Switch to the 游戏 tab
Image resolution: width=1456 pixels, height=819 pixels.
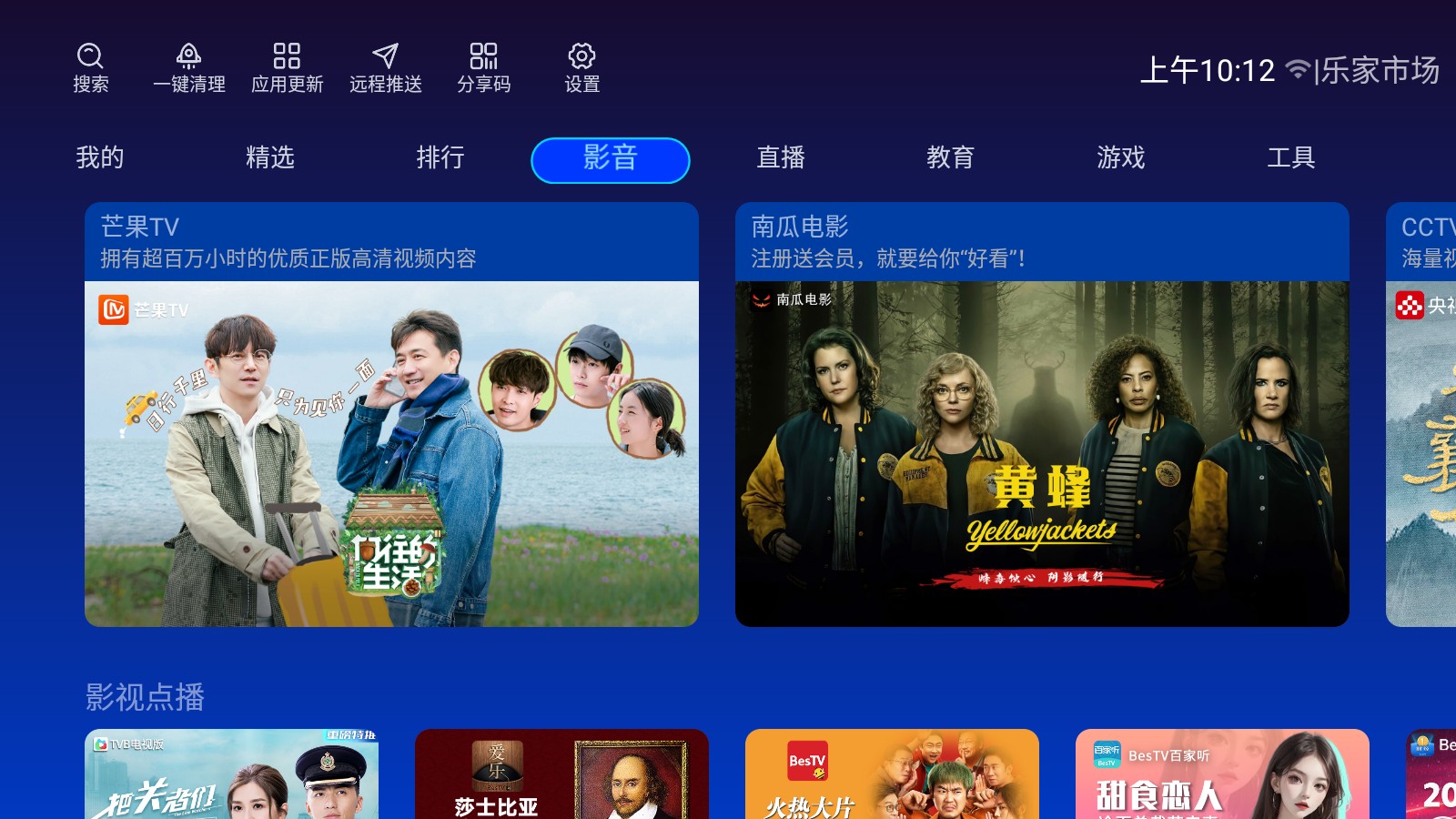click(x=1121, y=158)
